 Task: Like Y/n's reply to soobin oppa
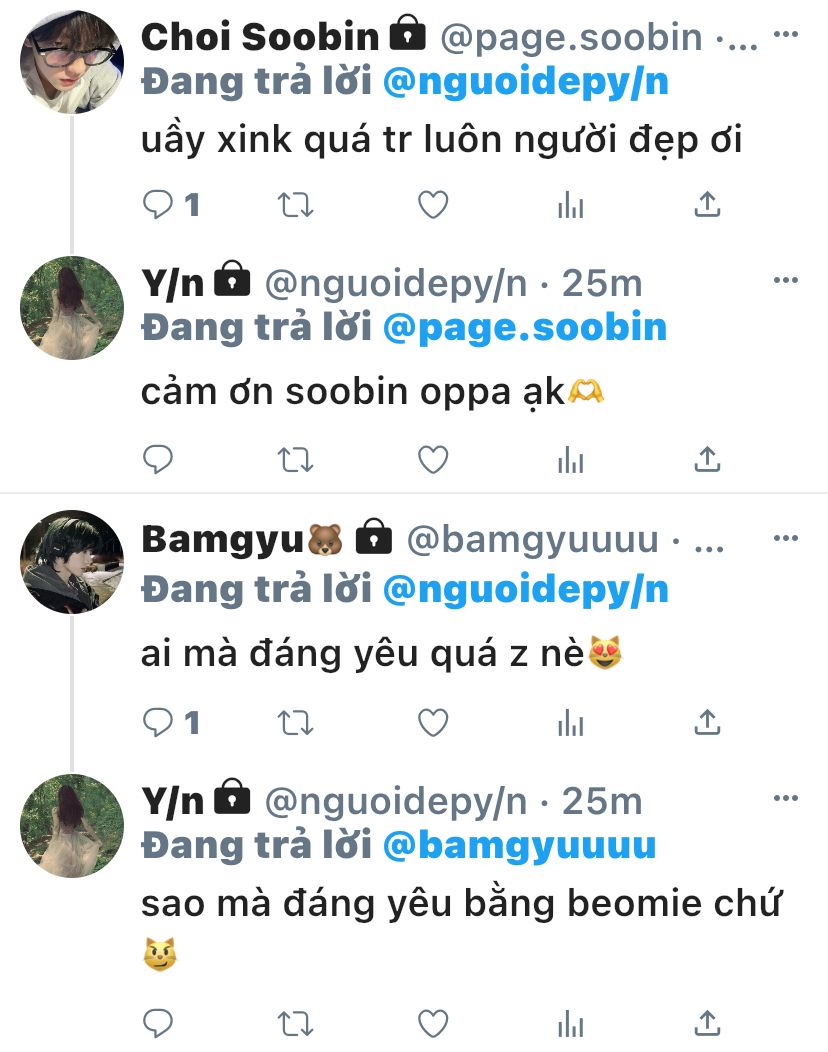(432, 460)
